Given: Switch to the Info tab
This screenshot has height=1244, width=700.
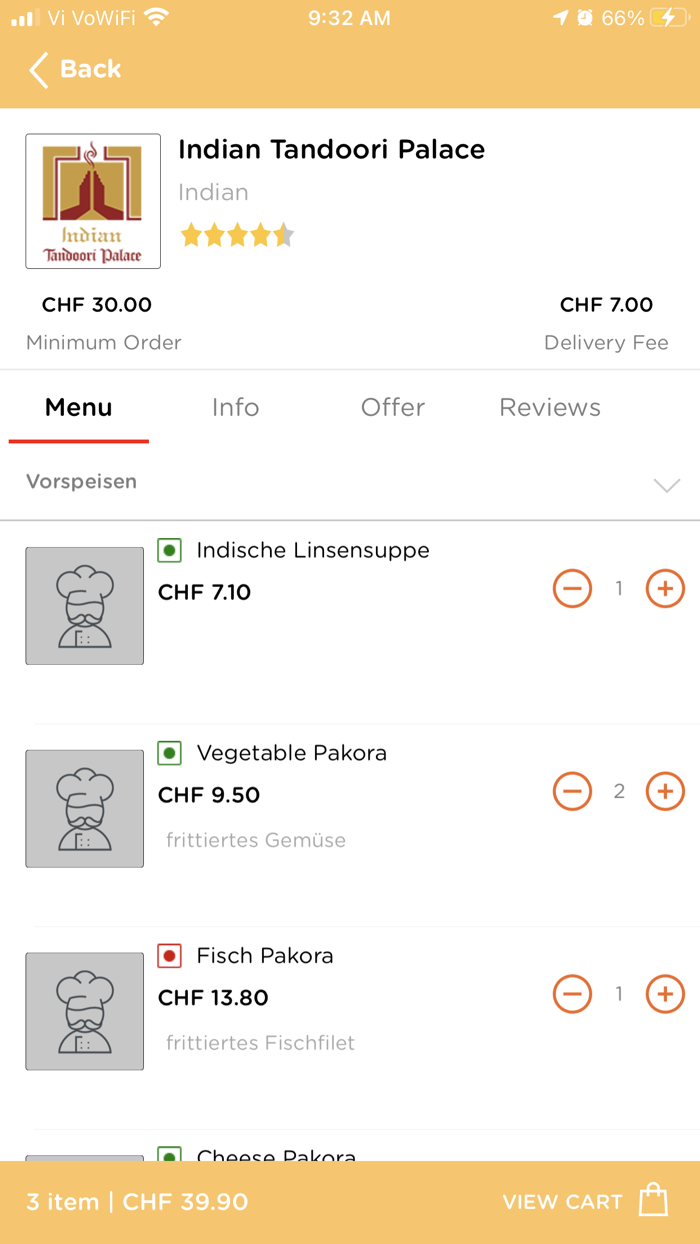Looking at the screenshot, I should pyautogui.click(x=235, y=407).
